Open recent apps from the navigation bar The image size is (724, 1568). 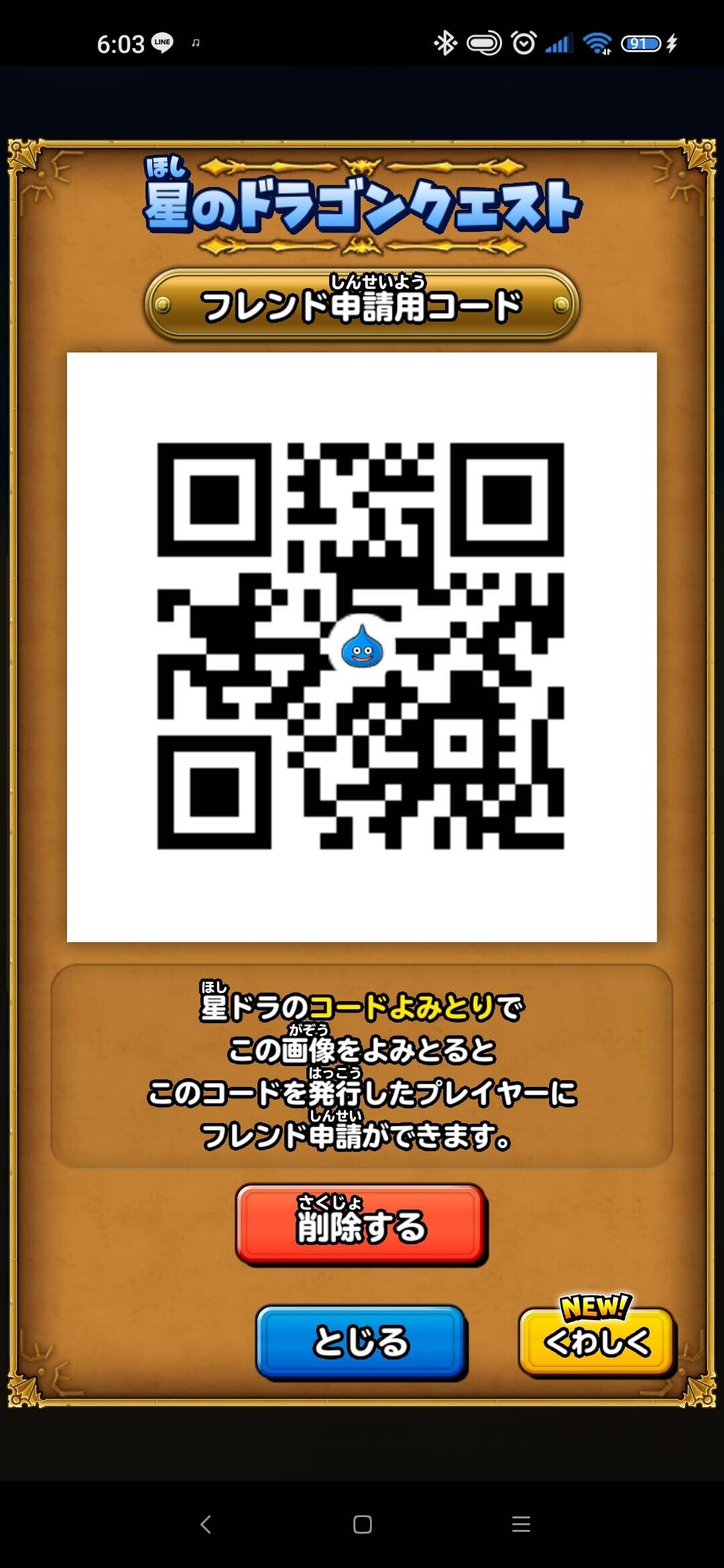click(x=521, y=1524)
